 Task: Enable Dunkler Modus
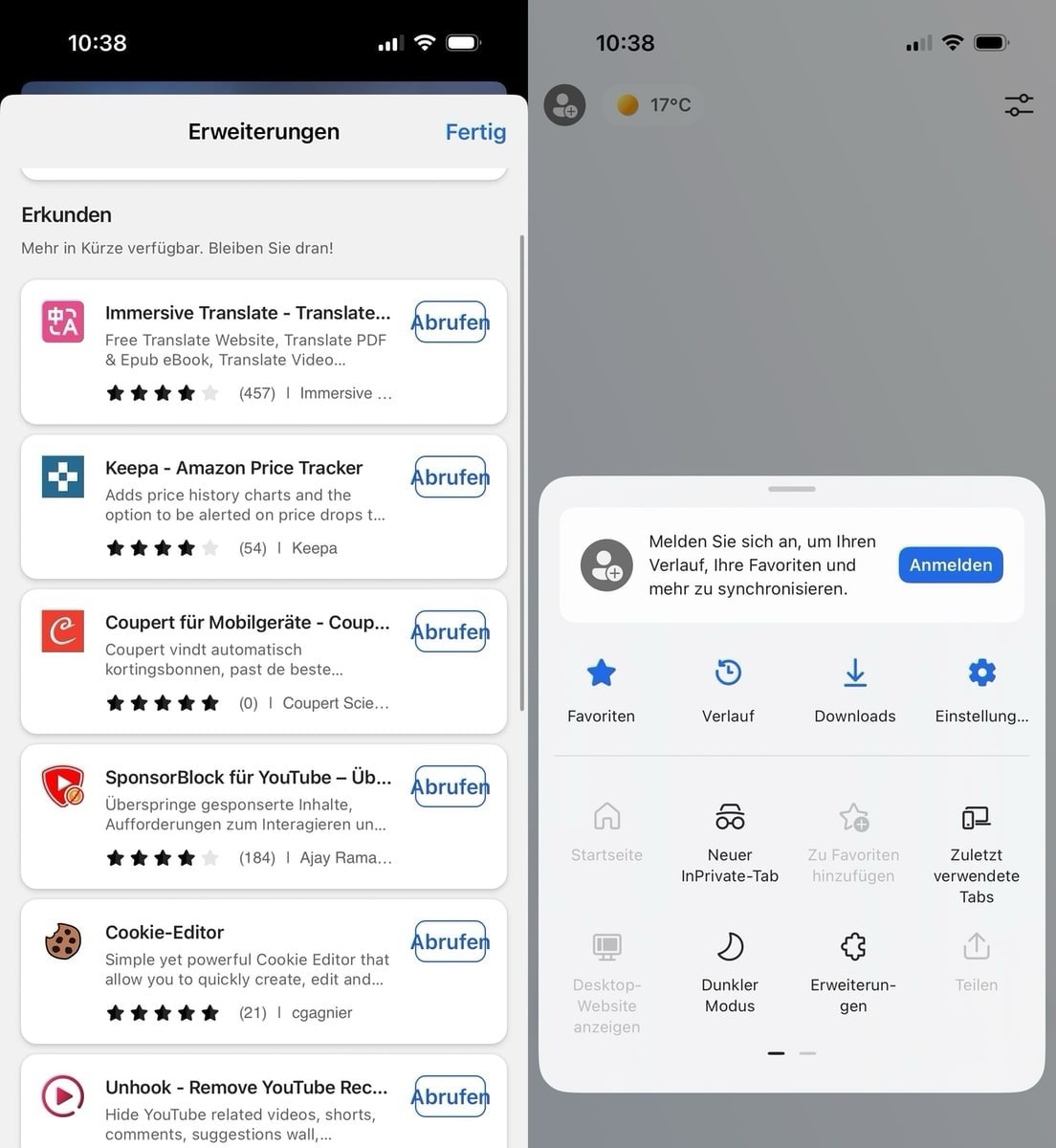[x=730, y=971]
